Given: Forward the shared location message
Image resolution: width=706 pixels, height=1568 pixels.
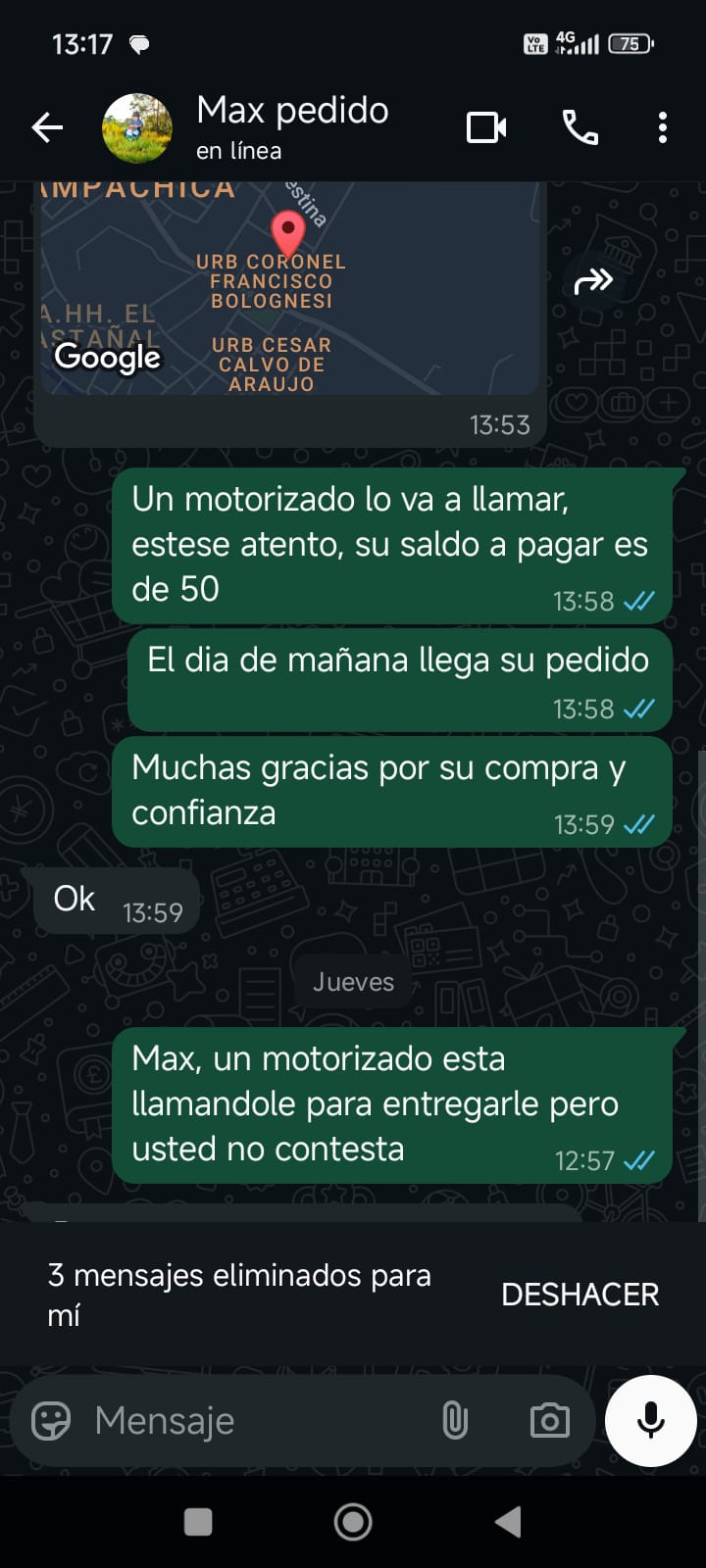Looking at the screenshot, I should pos(592,282).
